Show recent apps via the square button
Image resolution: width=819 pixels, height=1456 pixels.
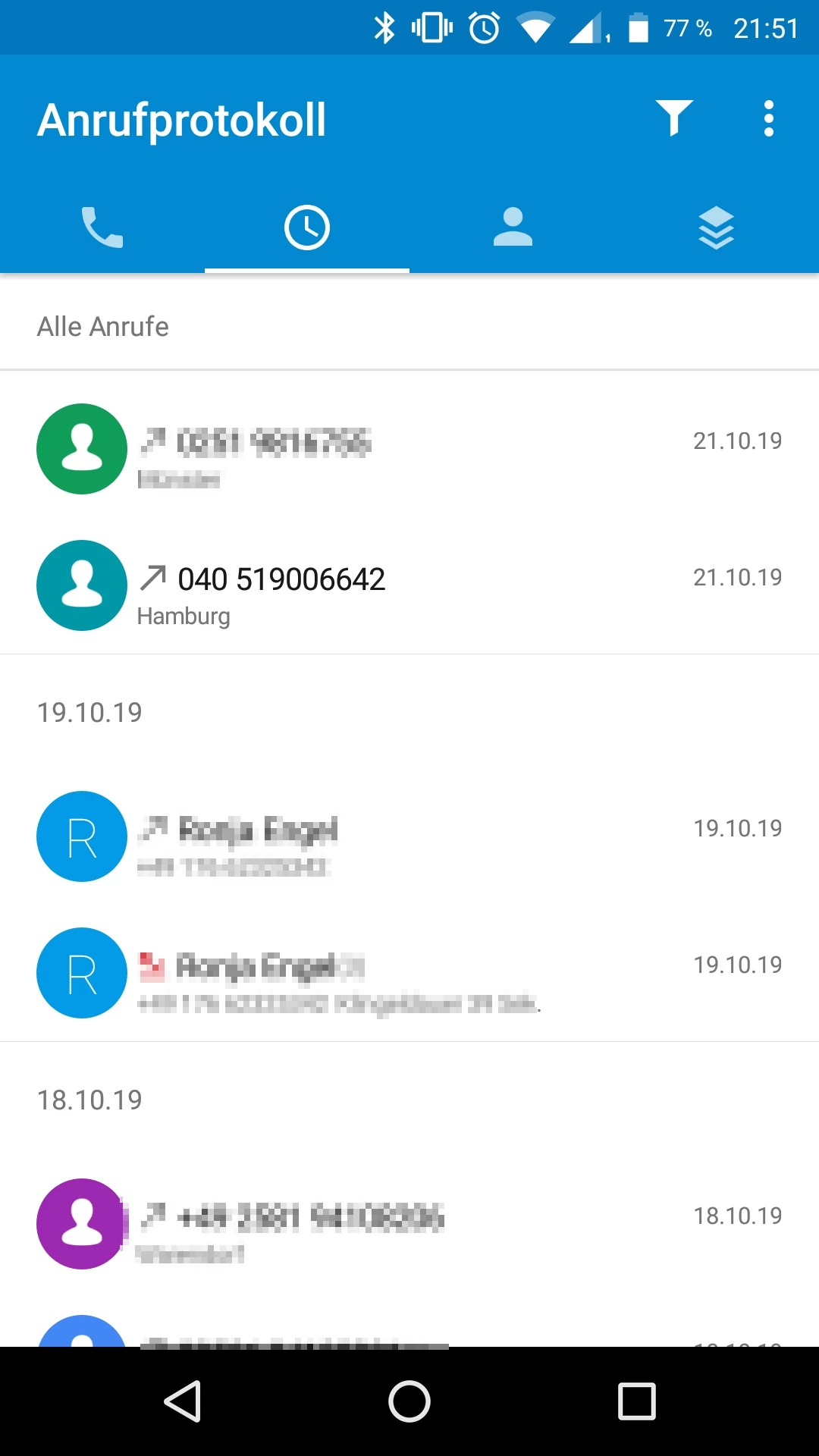(636, 1401)
